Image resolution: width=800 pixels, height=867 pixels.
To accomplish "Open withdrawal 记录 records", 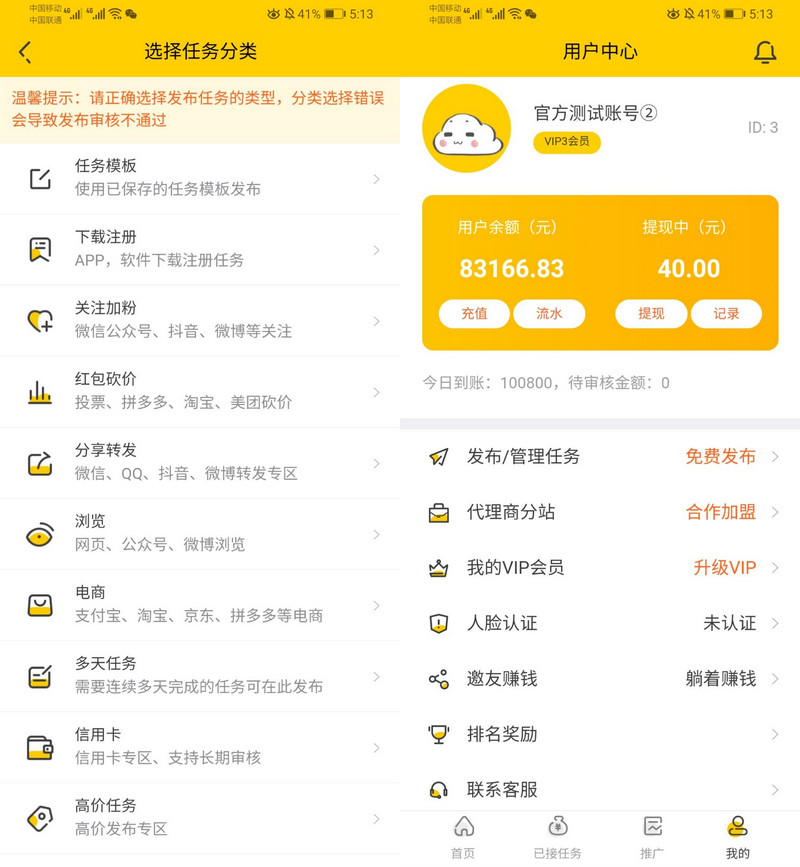I will [x=726, y=313].
